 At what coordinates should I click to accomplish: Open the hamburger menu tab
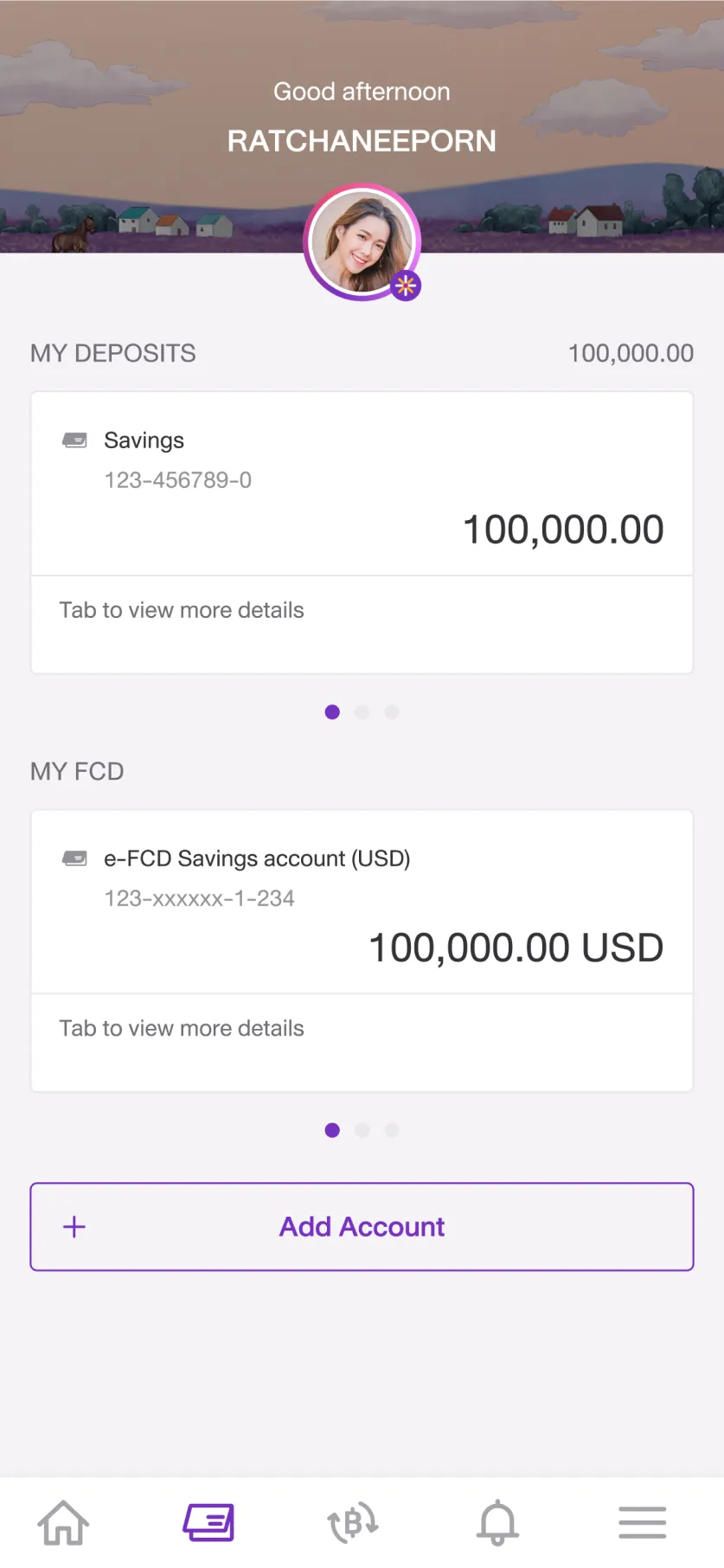[x=643, y=1522]
